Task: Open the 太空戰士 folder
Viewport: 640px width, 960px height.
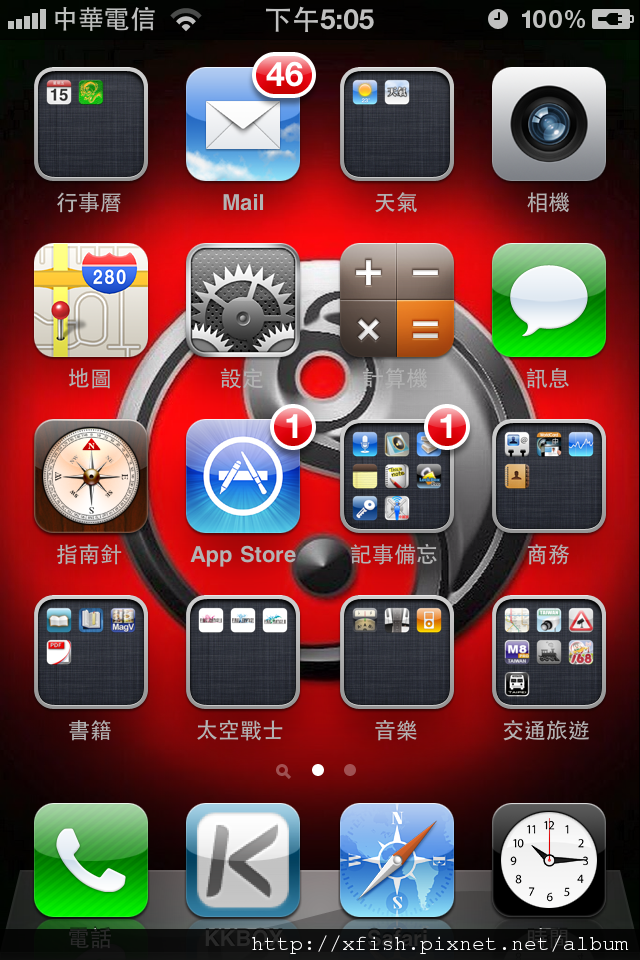Action: [243, 652]
